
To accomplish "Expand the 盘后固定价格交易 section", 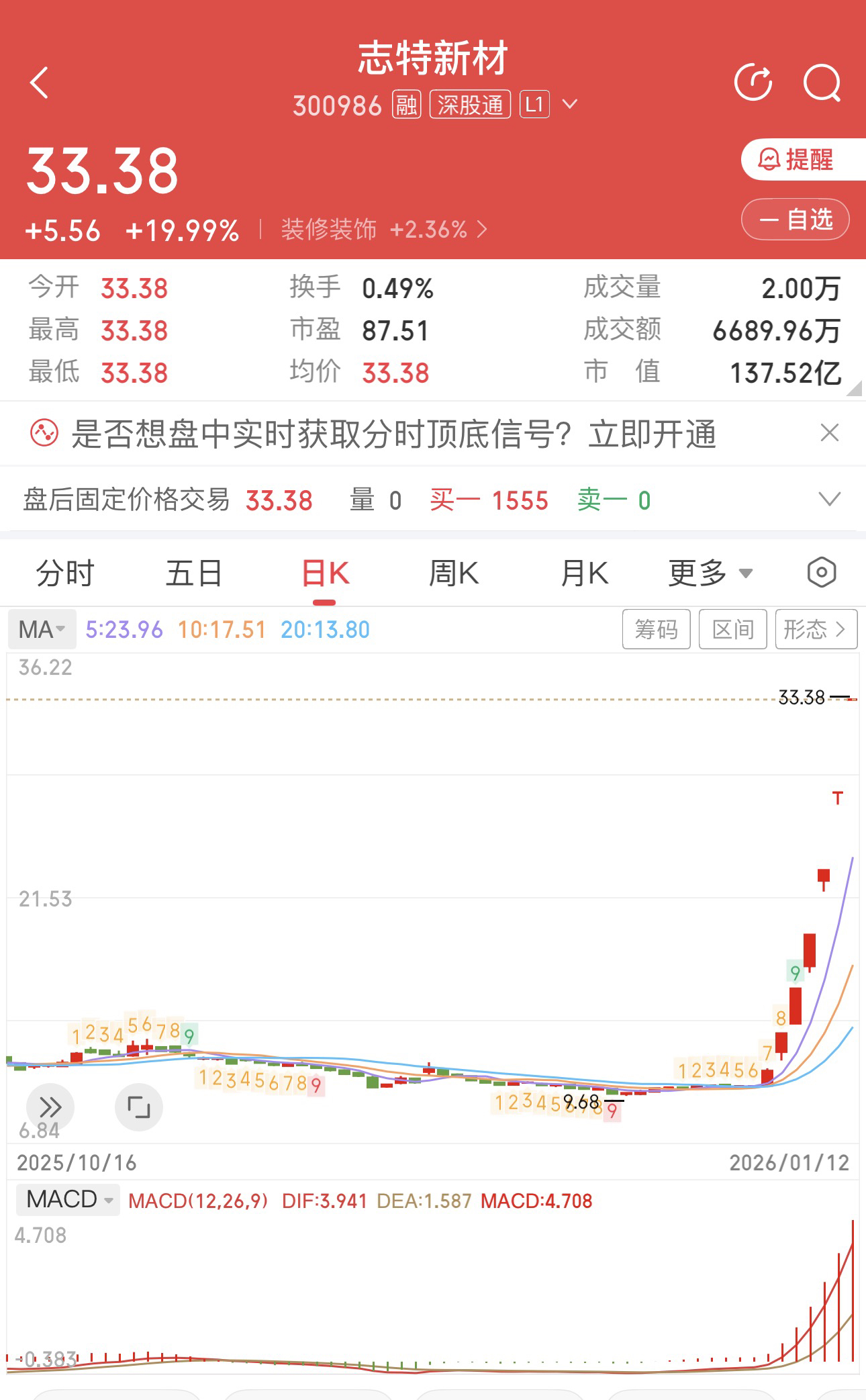I will click(830, 500).
